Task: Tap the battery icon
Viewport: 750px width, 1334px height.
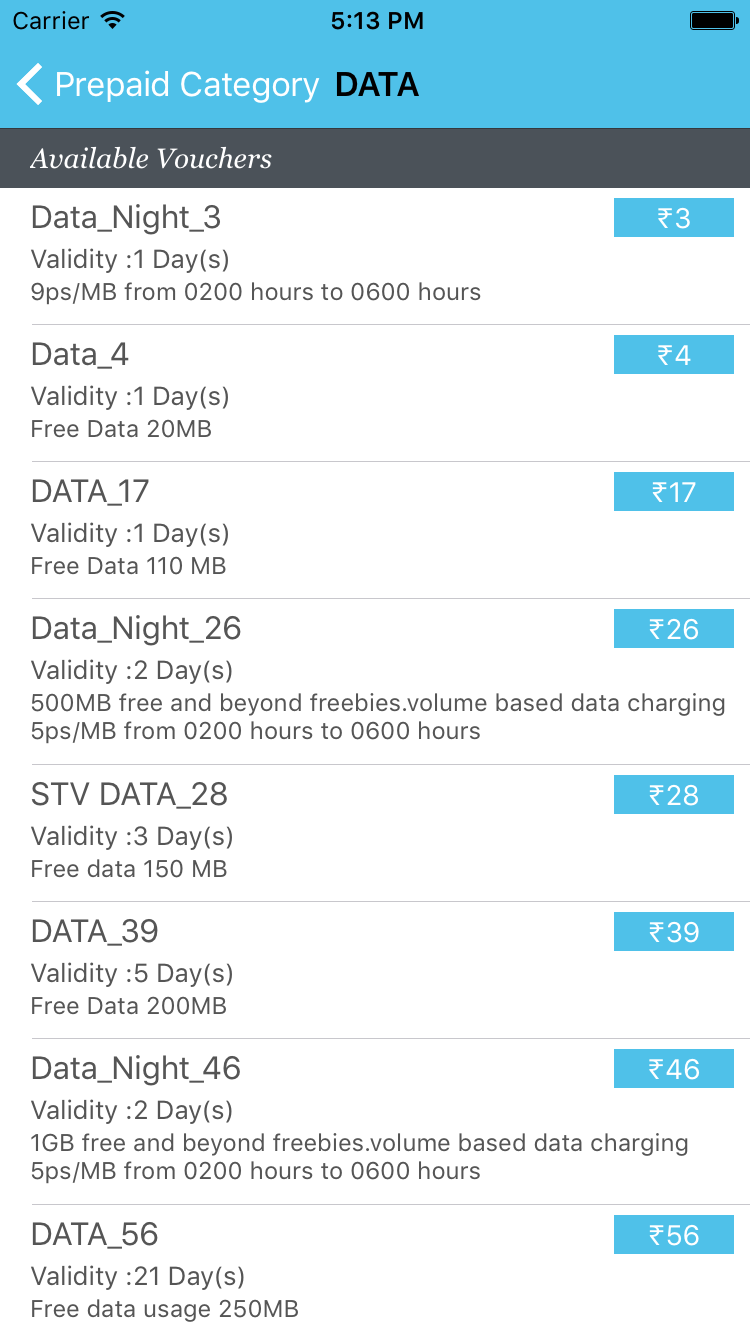Action: coord(712,18)
